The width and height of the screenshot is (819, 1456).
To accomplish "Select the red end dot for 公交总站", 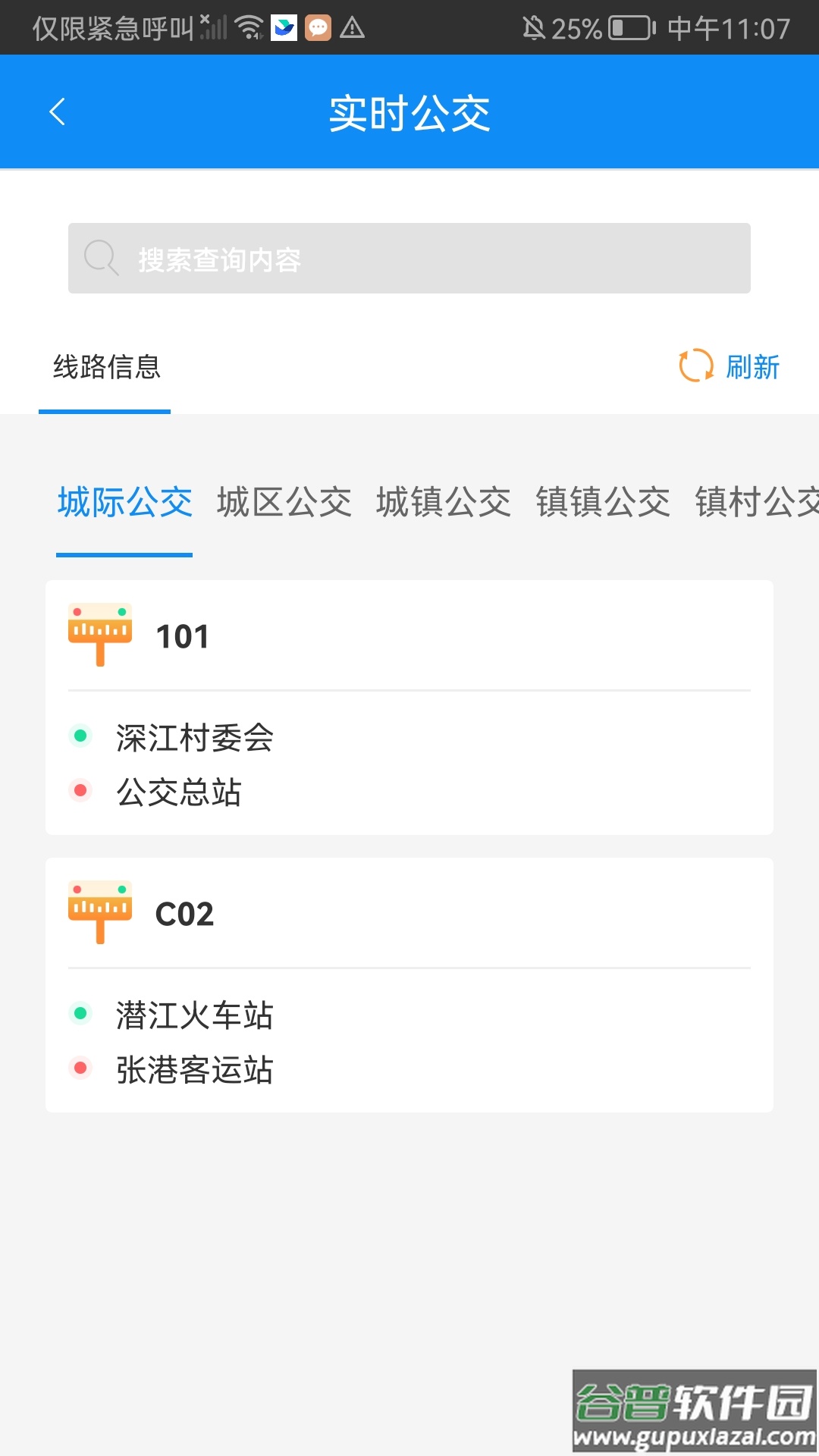I will click(80, 791).
